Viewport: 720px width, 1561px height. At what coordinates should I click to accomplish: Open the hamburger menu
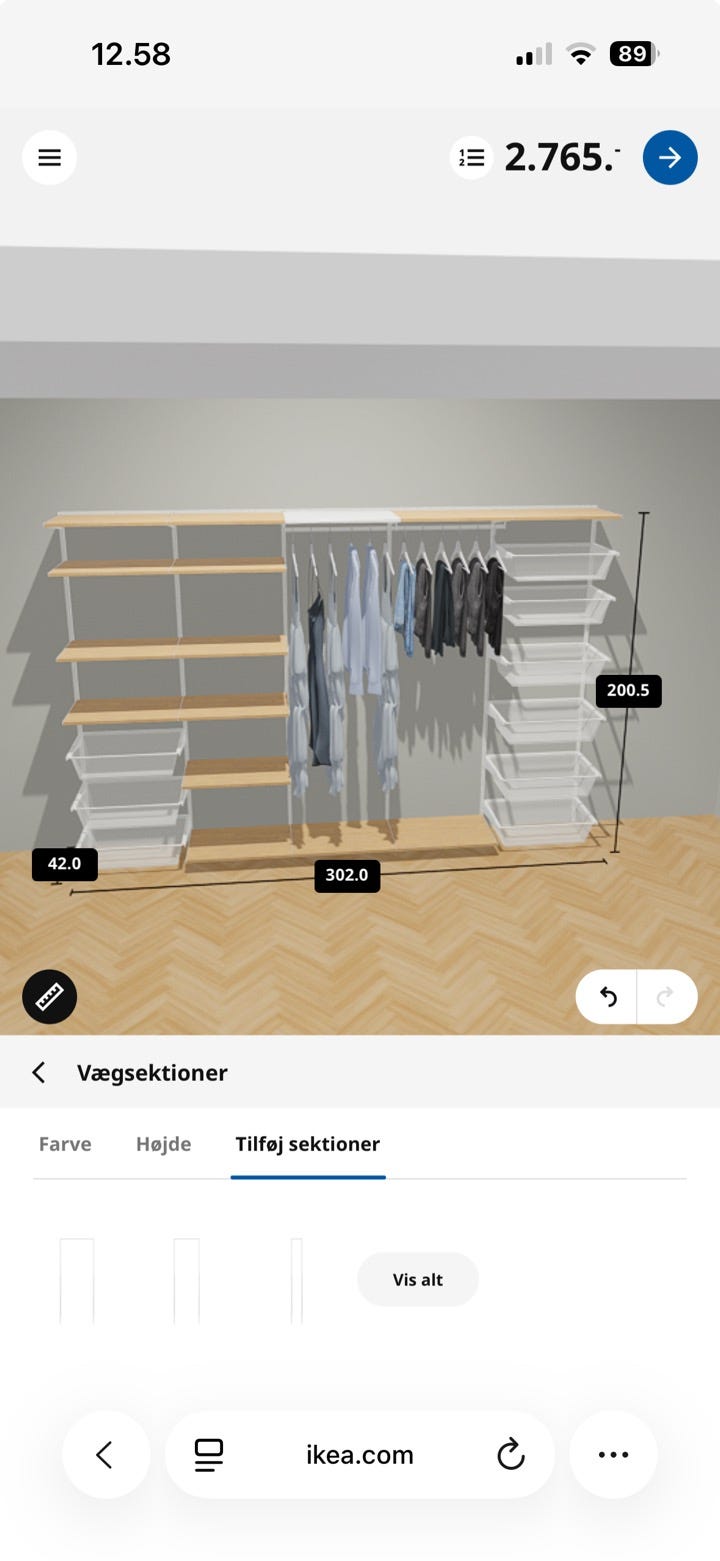49,158
